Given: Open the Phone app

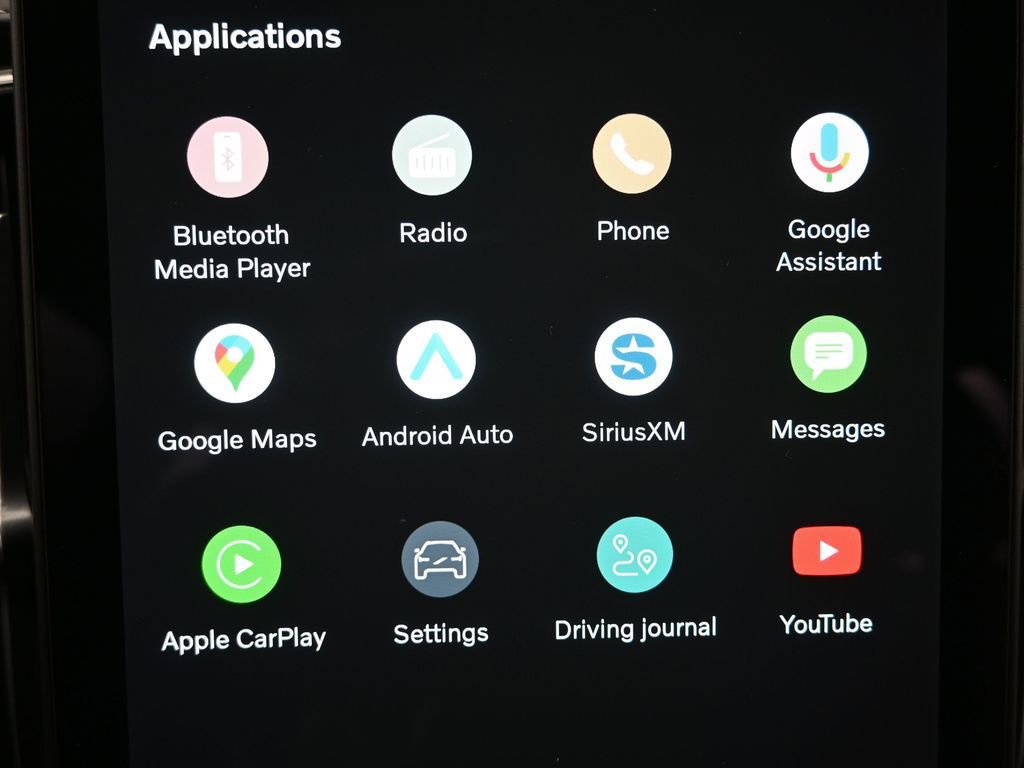Looking at the screenshot, I should coord(631,154).
